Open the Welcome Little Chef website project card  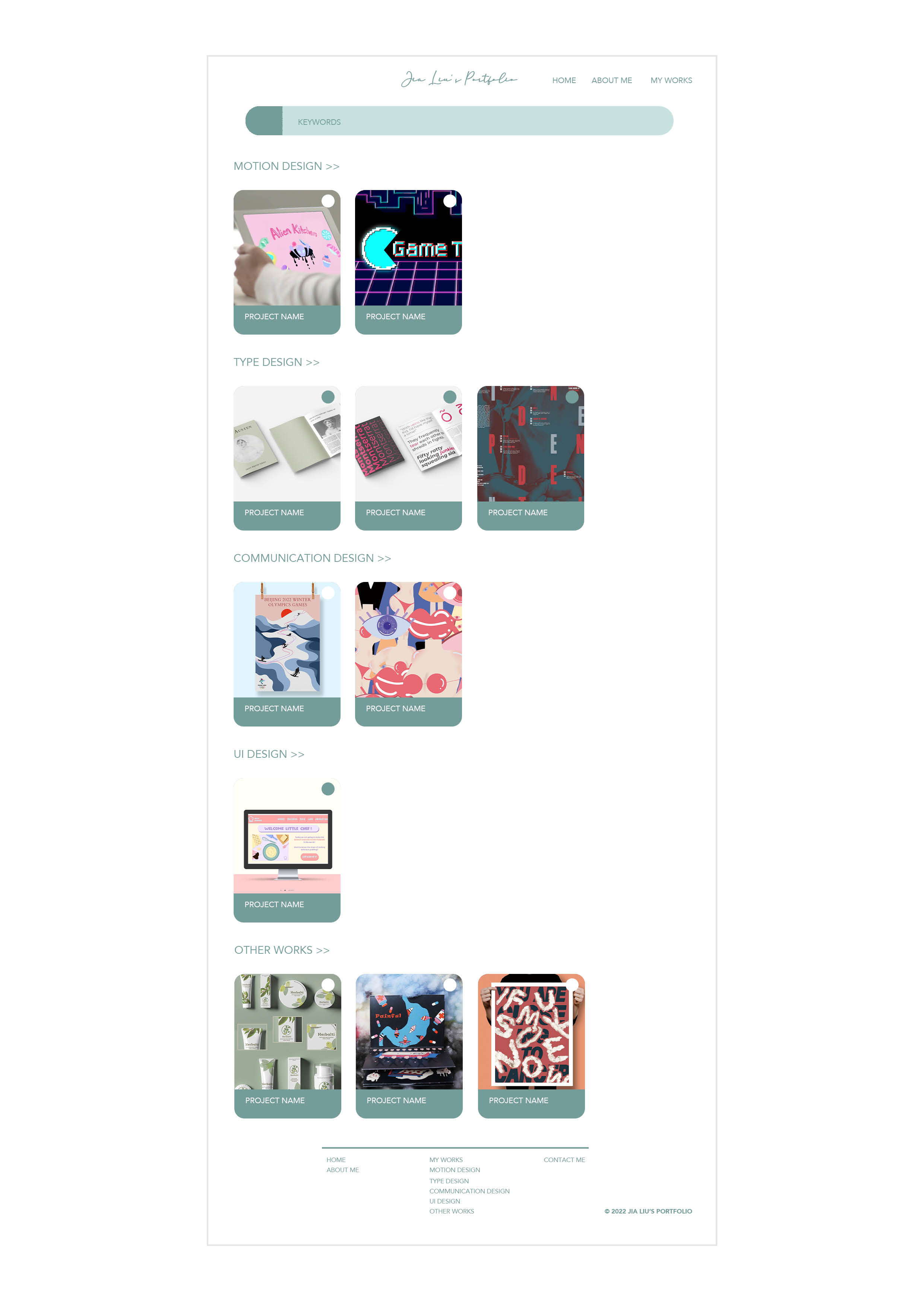click(287, 849)
